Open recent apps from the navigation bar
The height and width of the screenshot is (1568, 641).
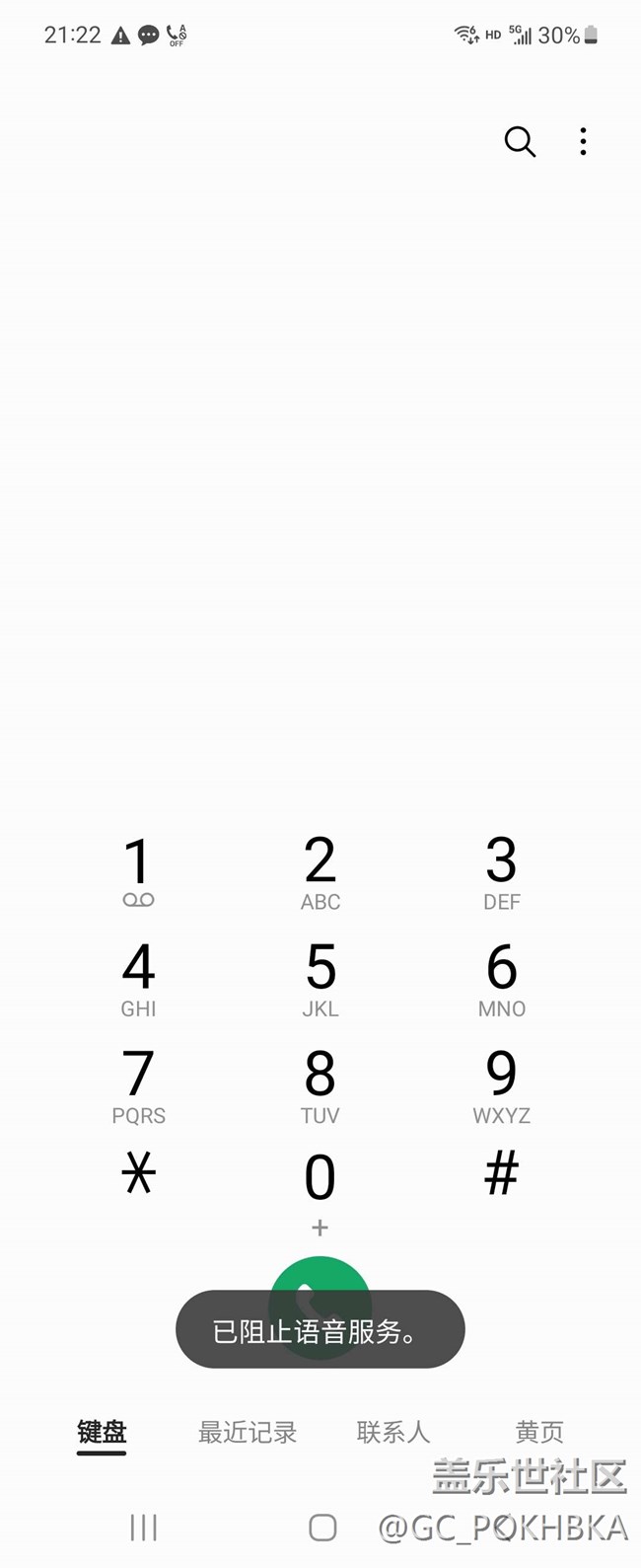pos(144,1528)
